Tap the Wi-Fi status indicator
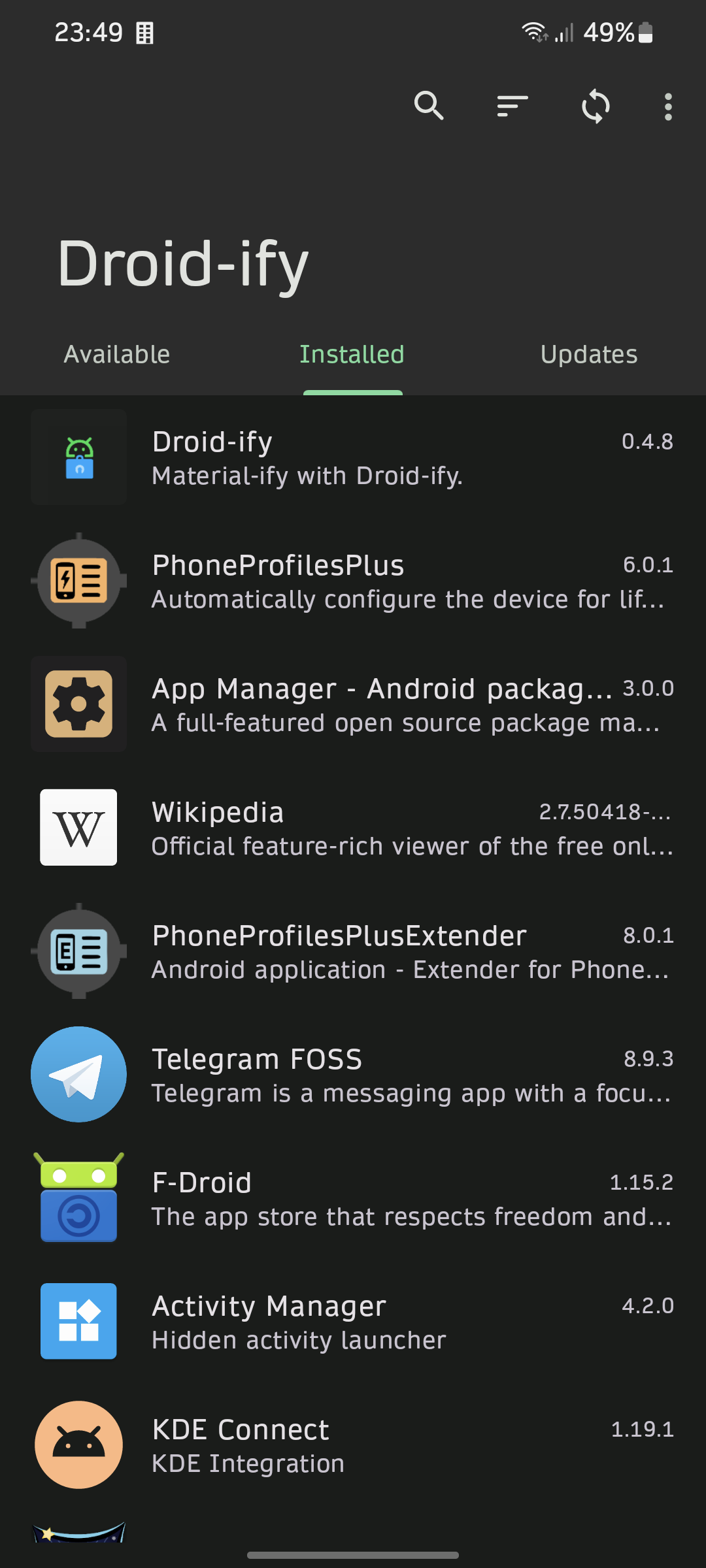This screenshot has width=706, height=1568. (x=533, y=31)
